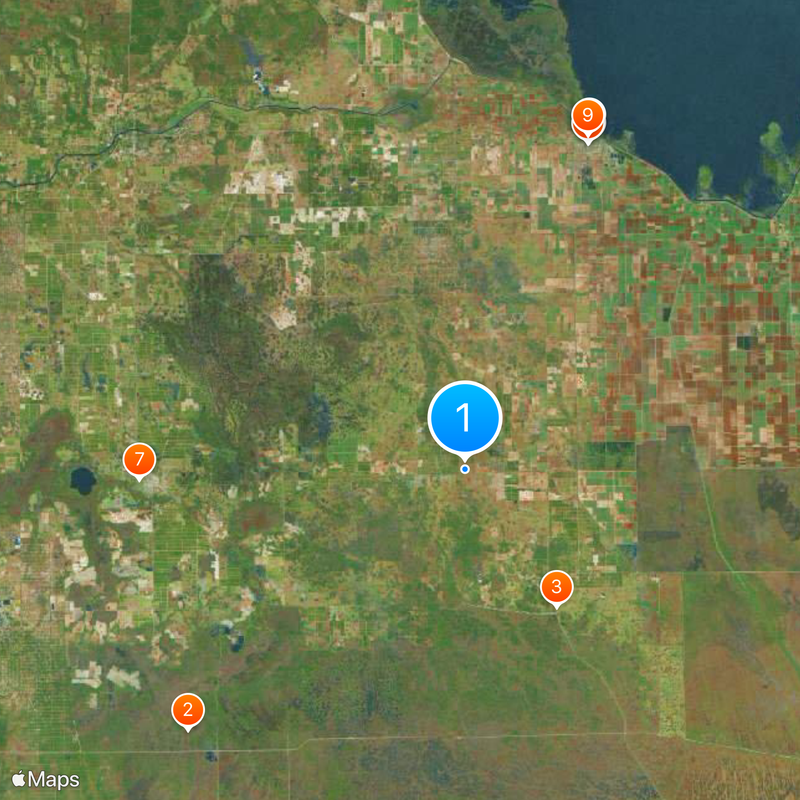
Task: Open the orange pin numbered 3
Action: 556,587
